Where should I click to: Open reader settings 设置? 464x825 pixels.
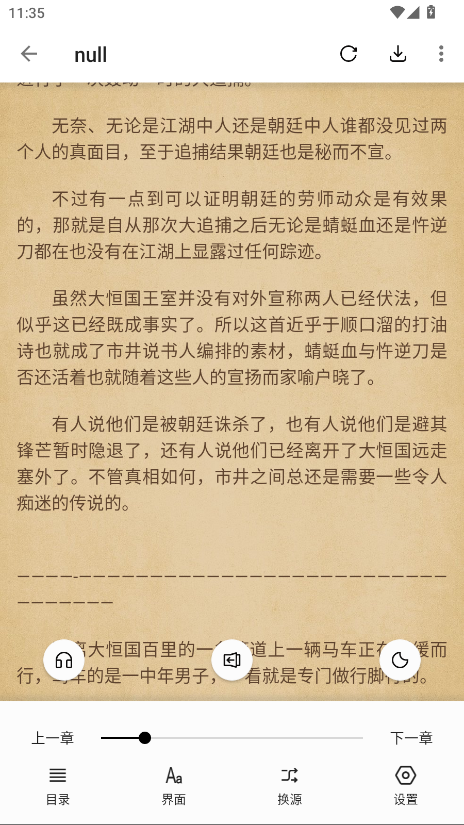point(405,786)
